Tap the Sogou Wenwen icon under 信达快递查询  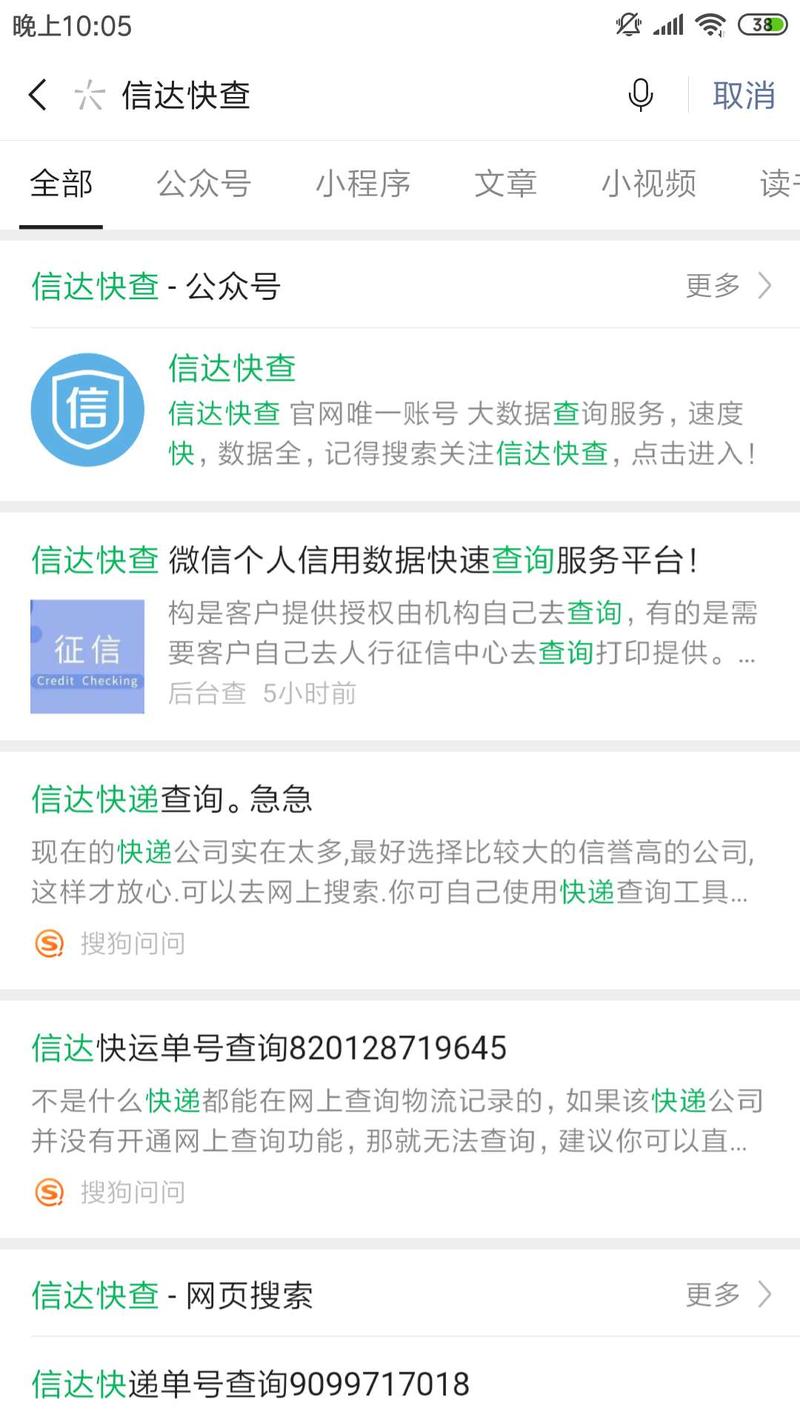point(42,942)
